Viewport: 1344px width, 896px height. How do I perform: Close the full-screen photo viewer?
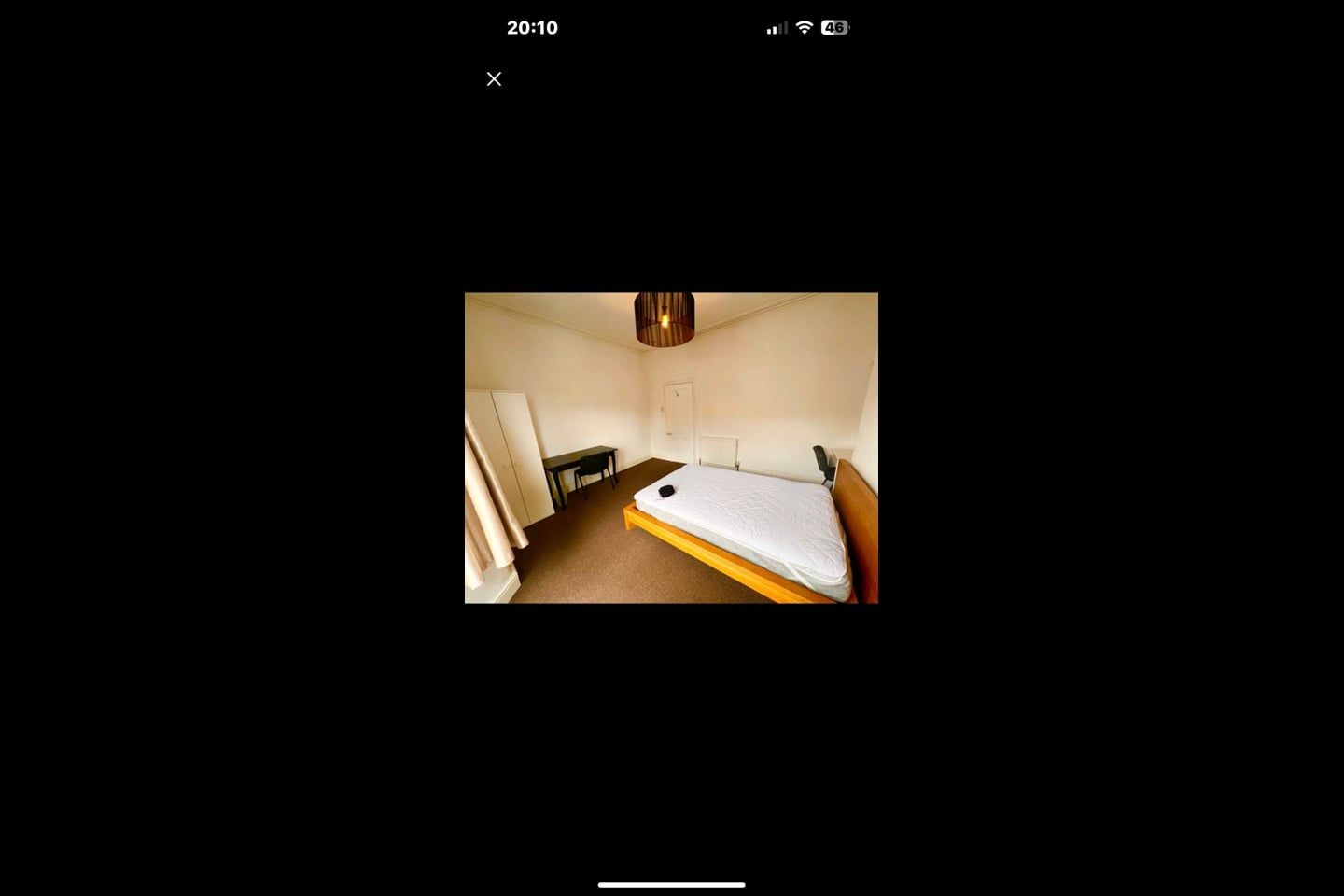point(494,79)
